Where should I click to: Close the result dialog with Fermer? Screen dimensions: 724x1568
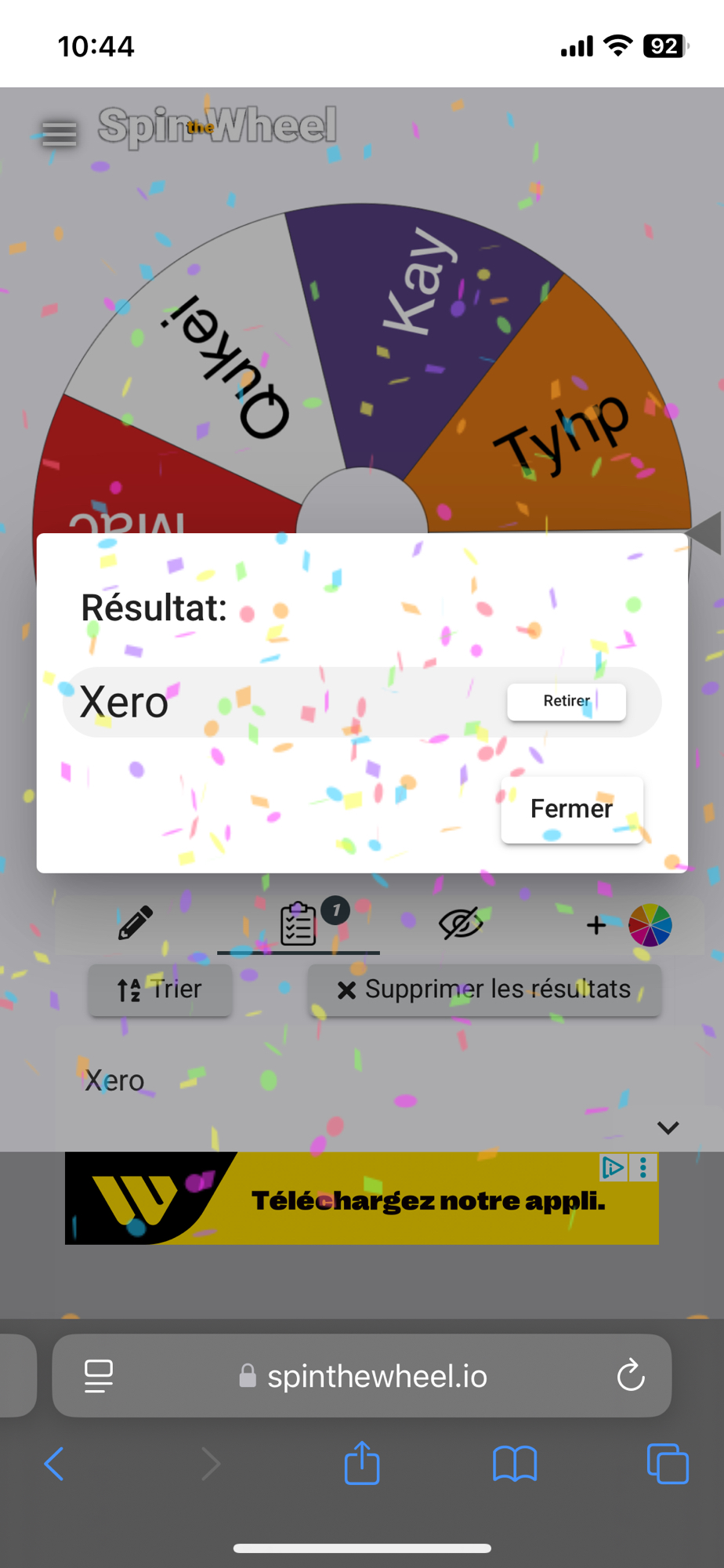pos(571,809)
